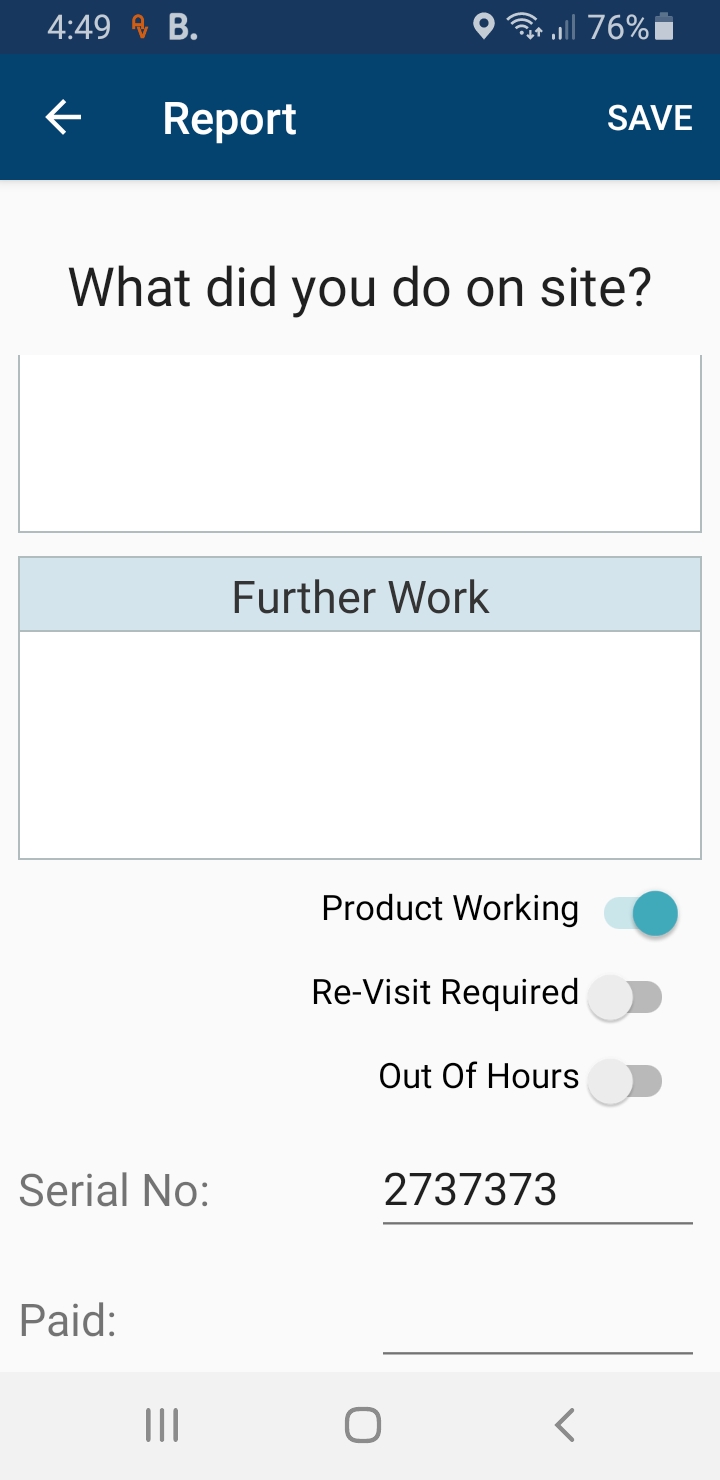Viewport: 720px width, 1480px height.
Task: Edit the Serial No field
Action: [537, 1191]
